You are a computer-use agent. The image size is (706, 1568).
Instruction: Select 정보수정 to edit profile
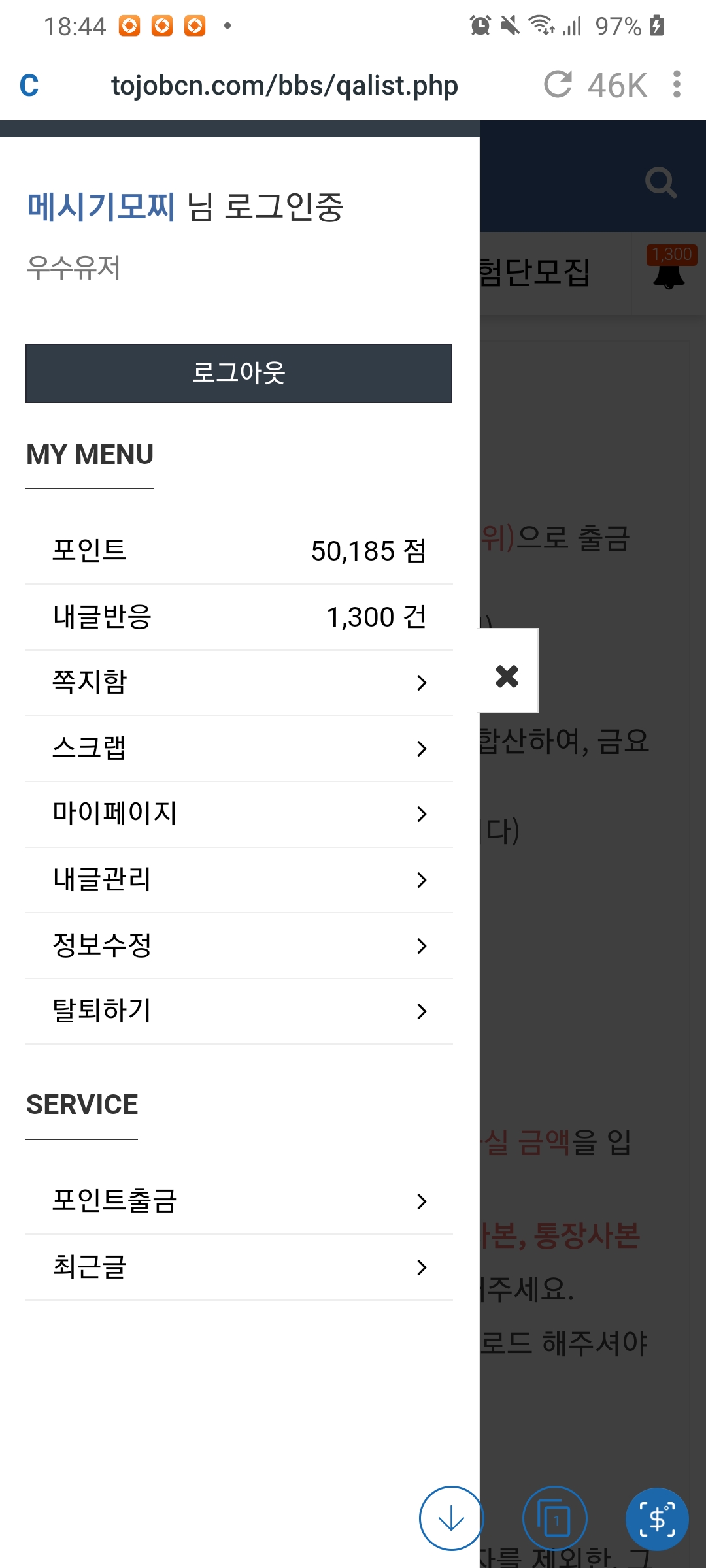coord(239,946)
